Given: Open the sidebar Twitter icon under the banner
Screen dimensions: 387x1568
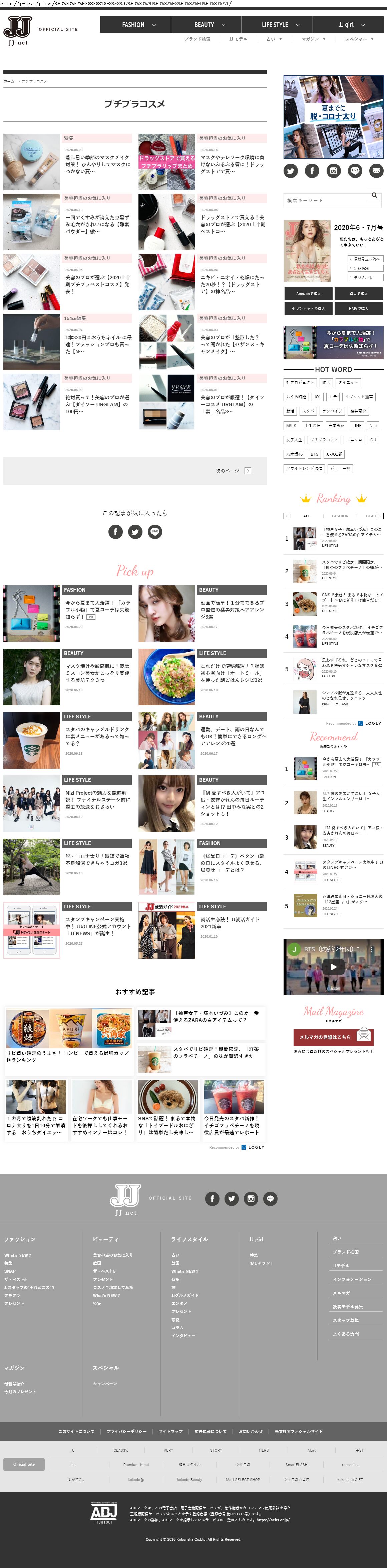Looking at the screenshot, I should (291, 171).
